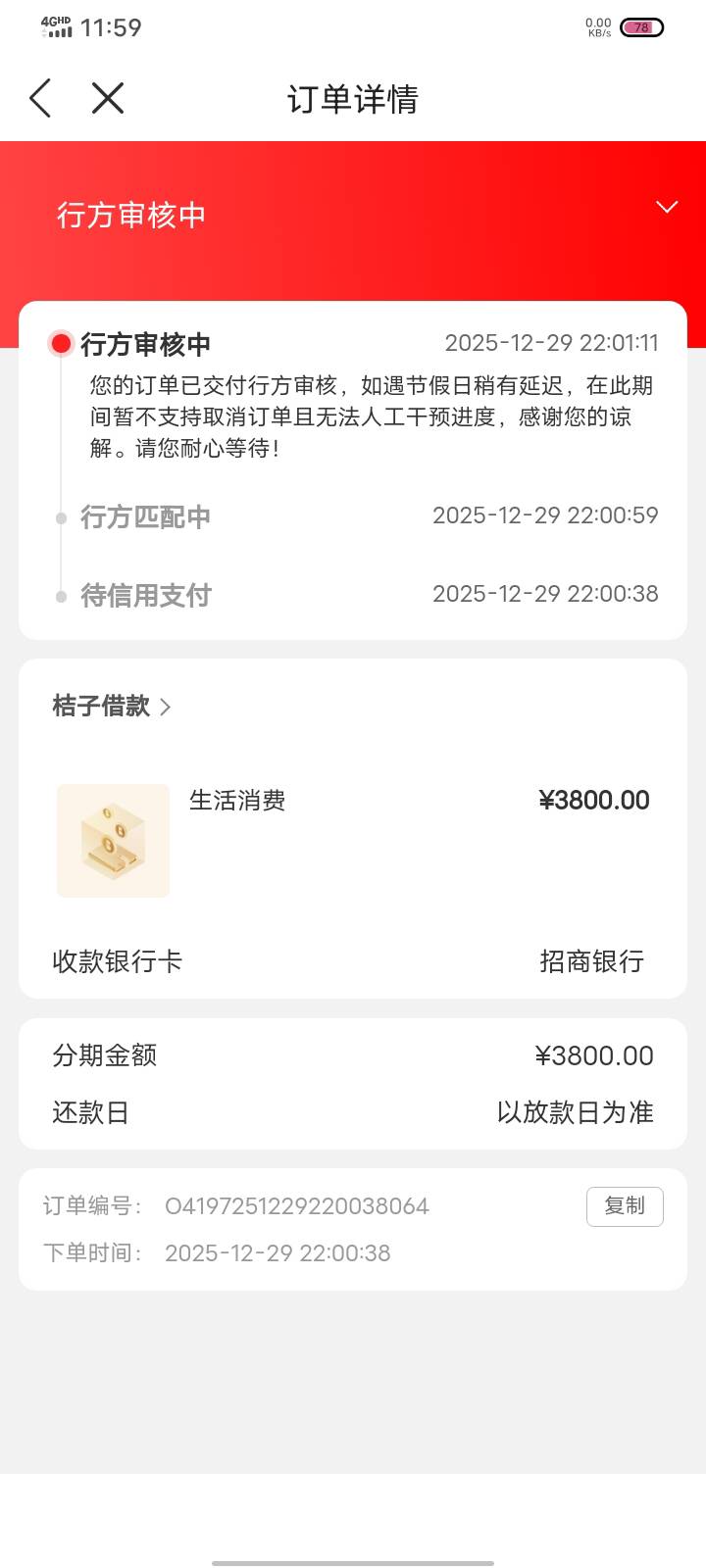Viewport: 706px width, 1568px height.
Task: Close the order details page
Action: (108, 98)
